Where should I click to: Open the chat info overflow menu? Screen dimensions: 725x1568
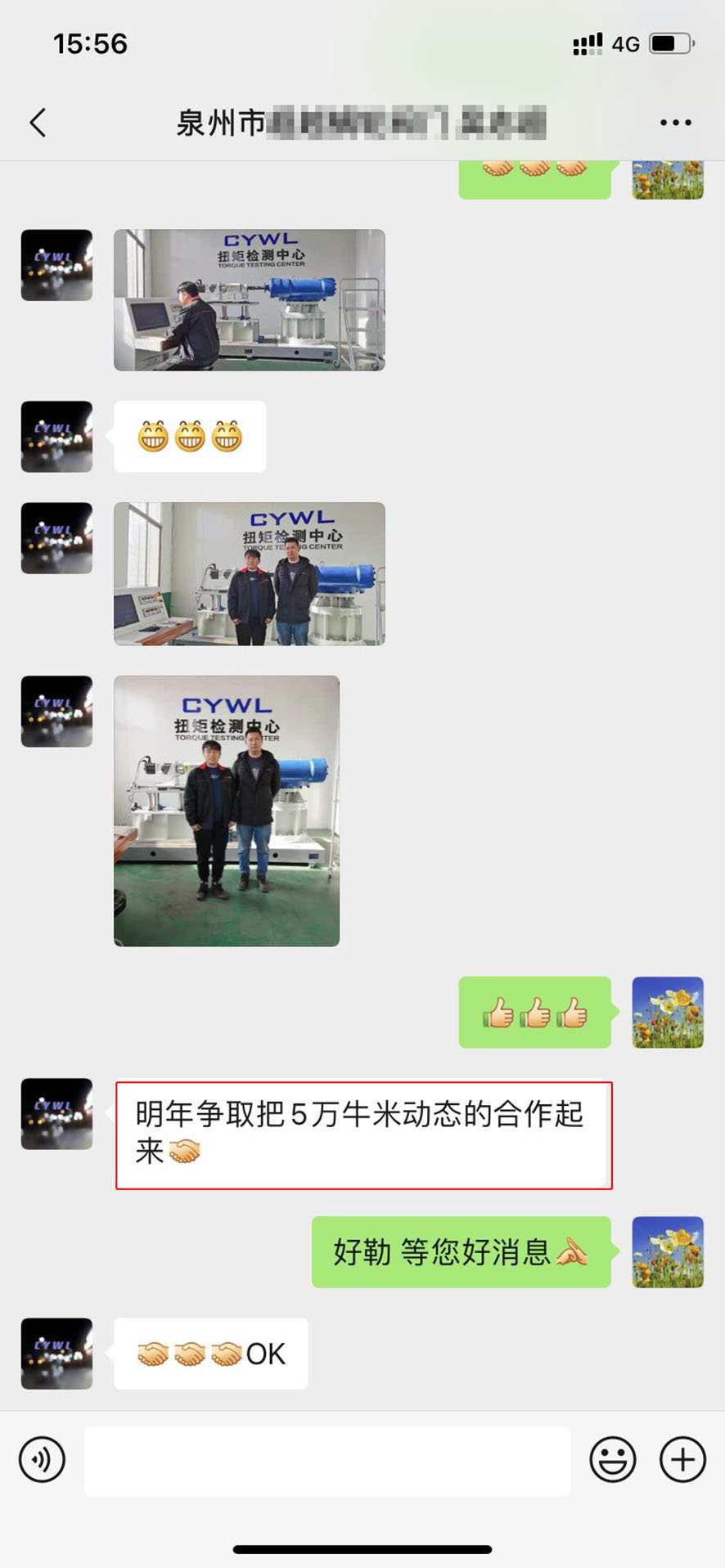[675, 123]
